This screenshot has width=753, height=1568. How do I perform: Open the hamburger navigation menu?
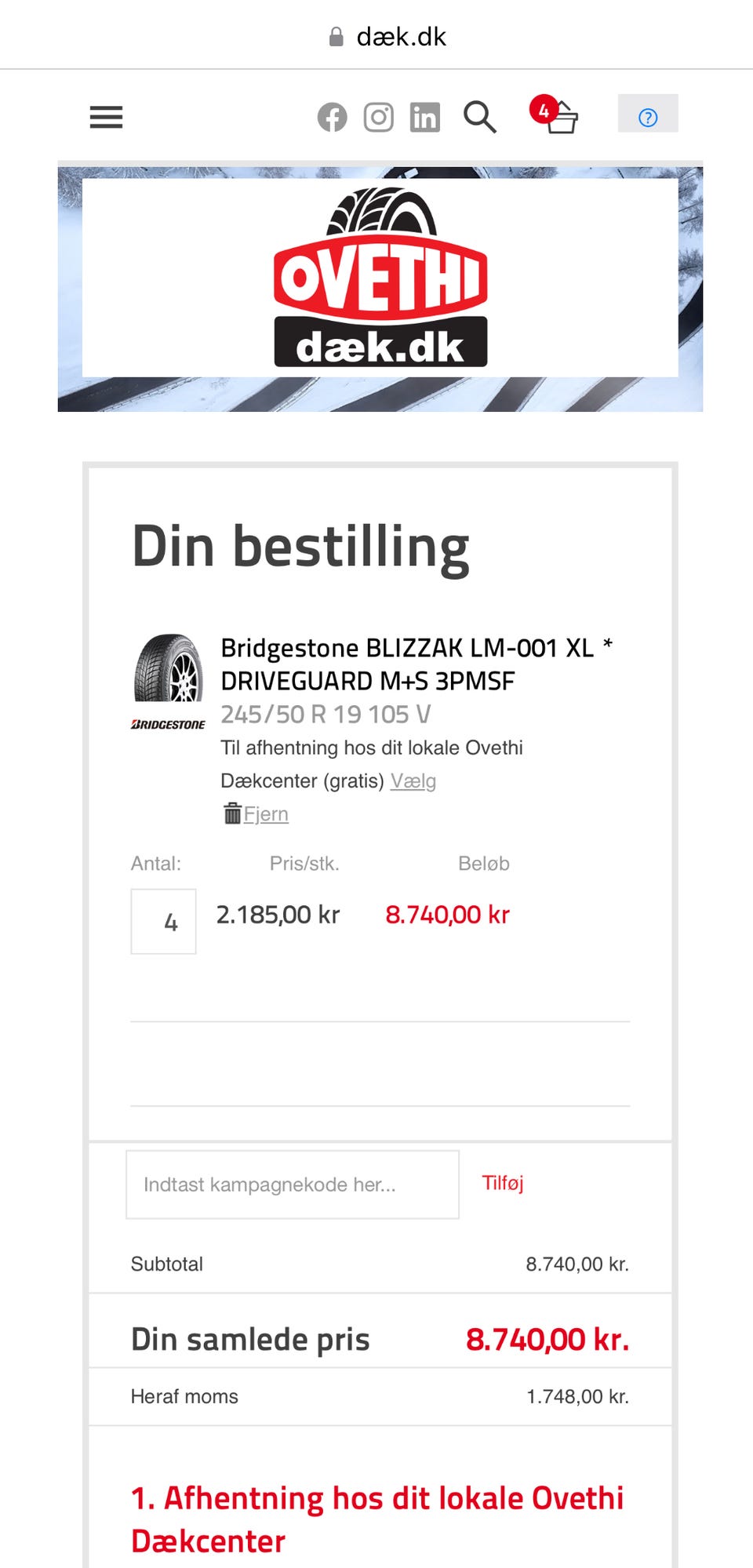tap(106, 117)
